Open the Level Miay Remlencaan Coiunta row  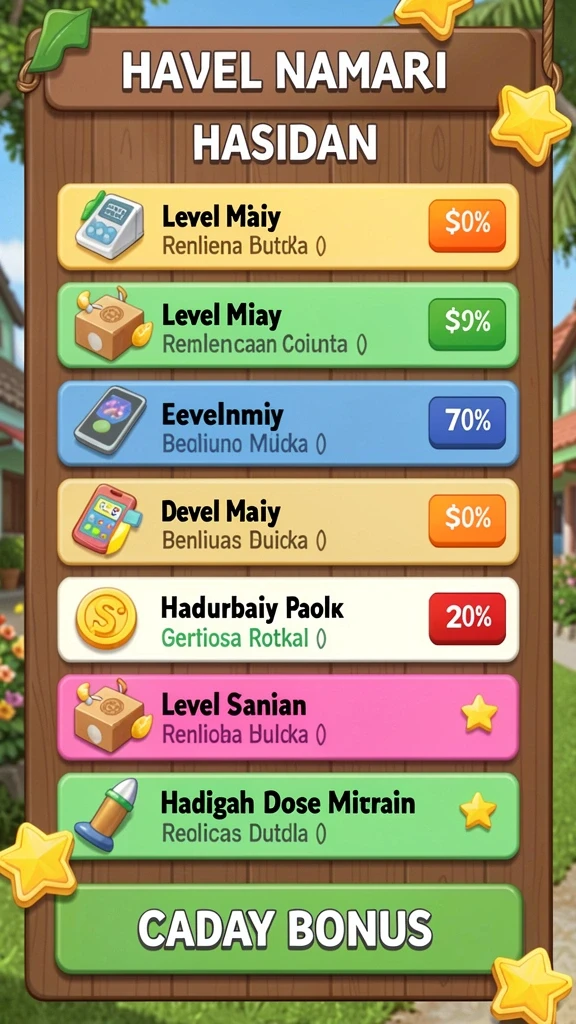point(288,325)
